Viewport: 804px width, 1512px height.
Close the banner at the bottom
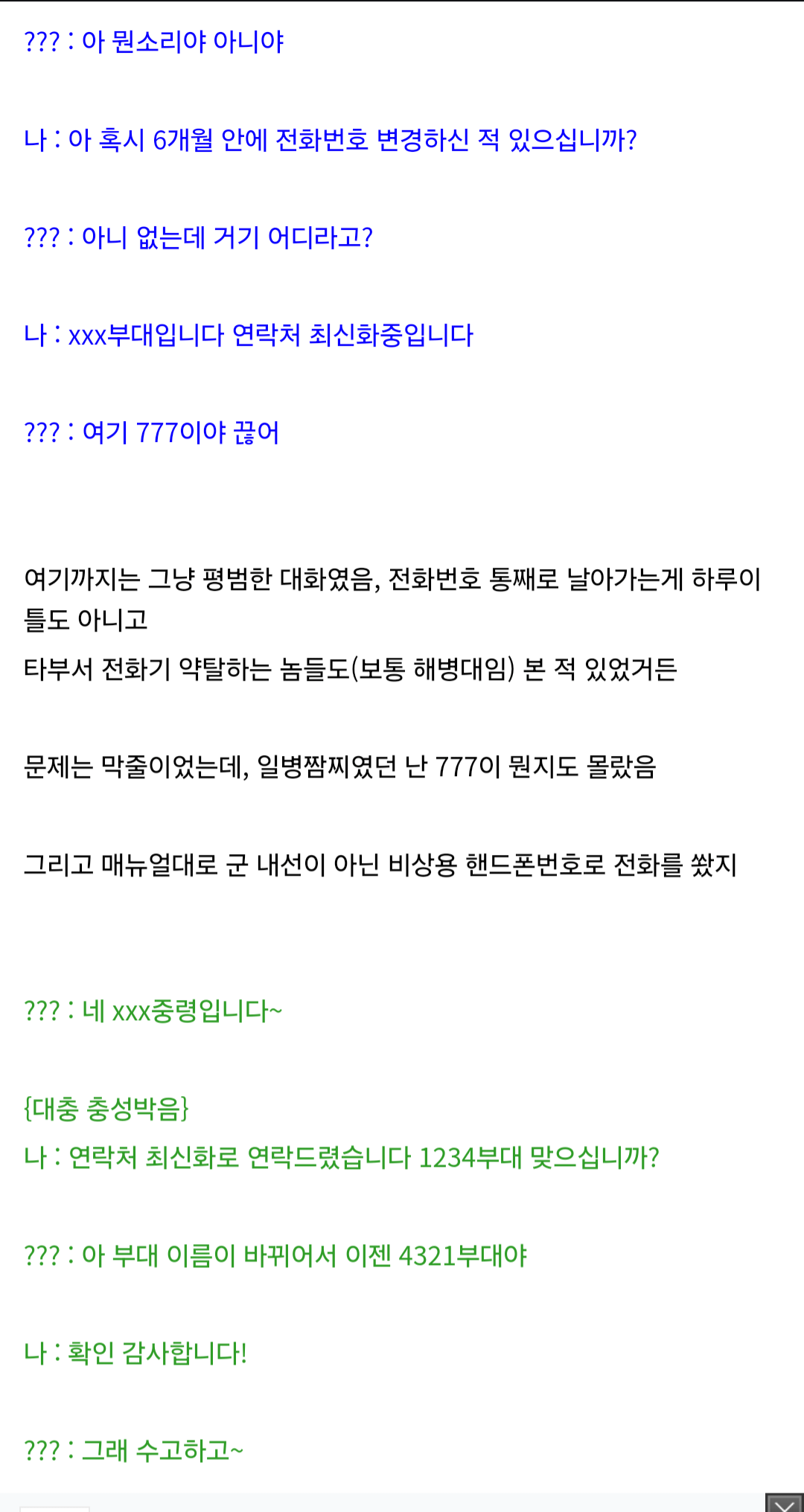click(x=784, y=1503)
